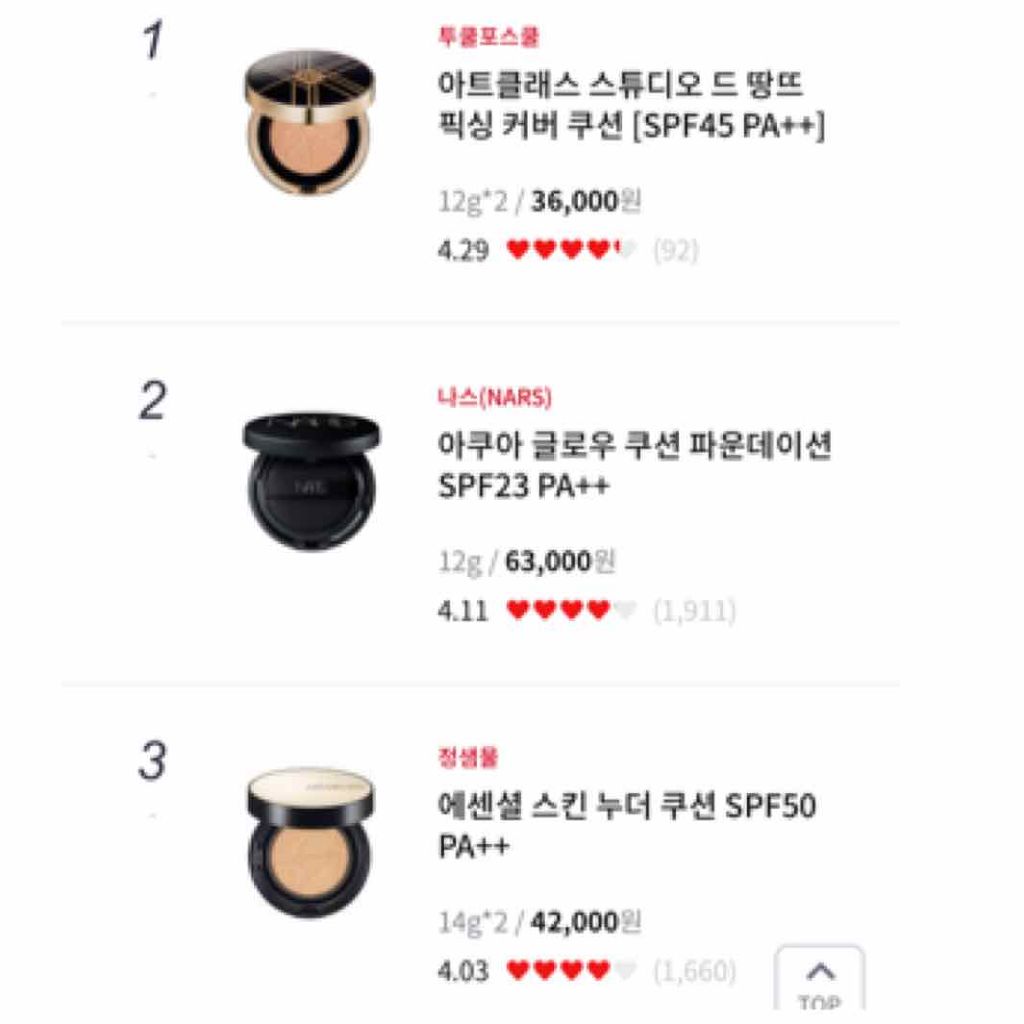Open the 정샘물 에센셜 스킨 누더 쿠션 product
Viewport: 1024px width, 1024px height.
(x=626, y=824)
